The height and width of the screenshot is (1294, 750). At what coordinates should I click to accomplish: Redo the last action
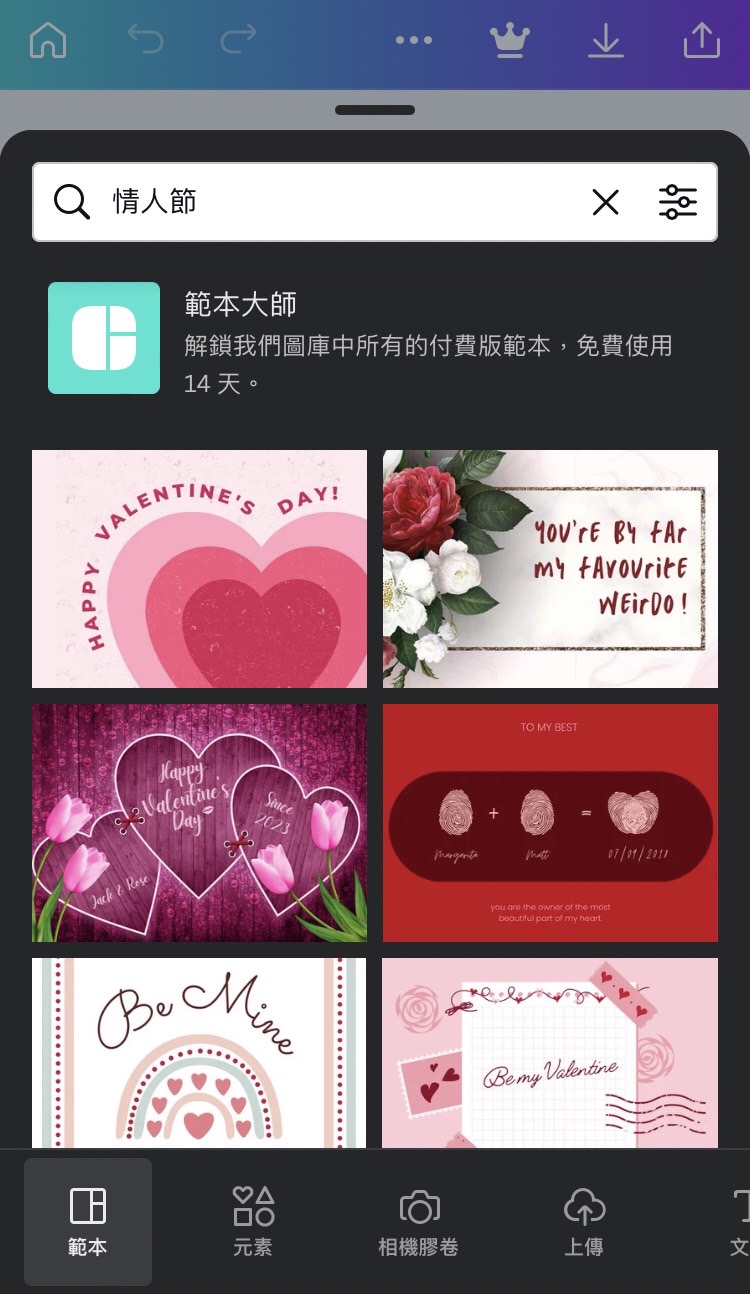(x=238, y=41)
